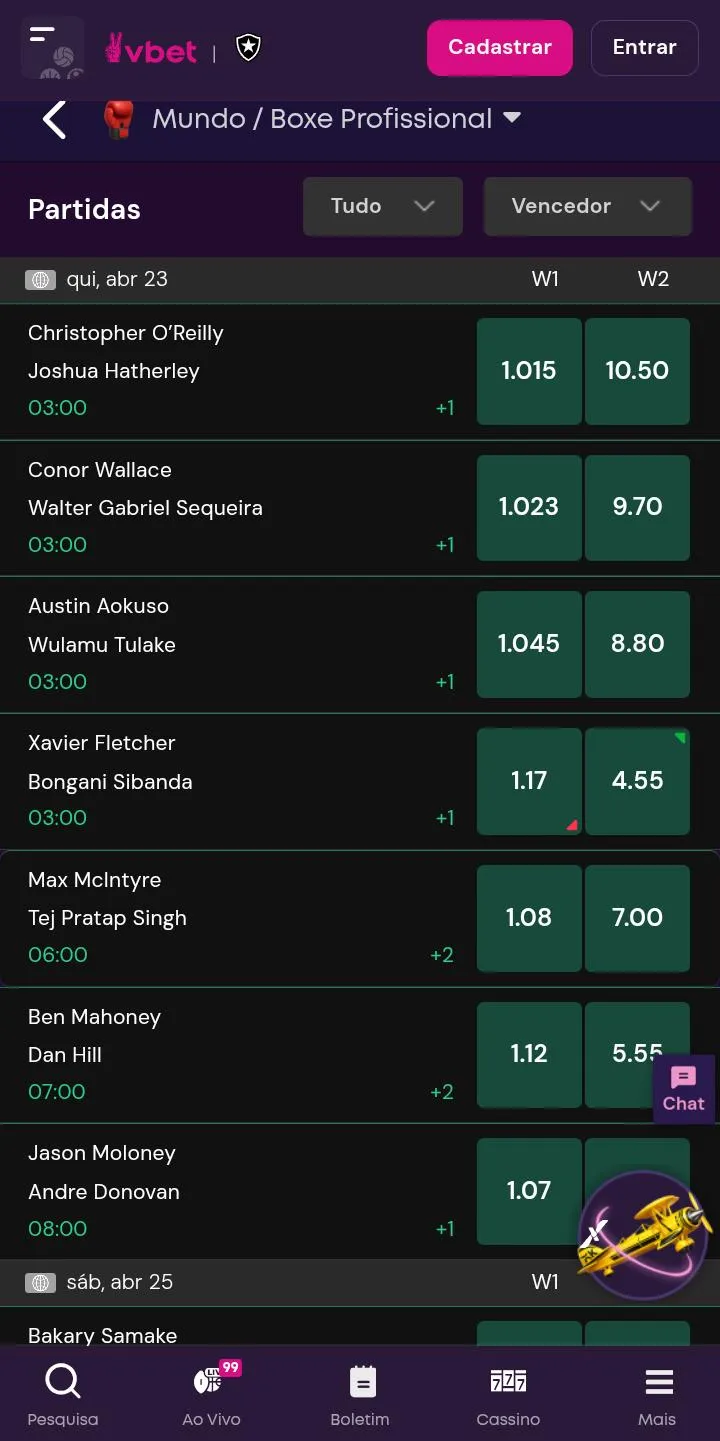The image size is (720, 1441).
Task: Click the Botafogo star badge in the header
Action: (x=247, y=47)
